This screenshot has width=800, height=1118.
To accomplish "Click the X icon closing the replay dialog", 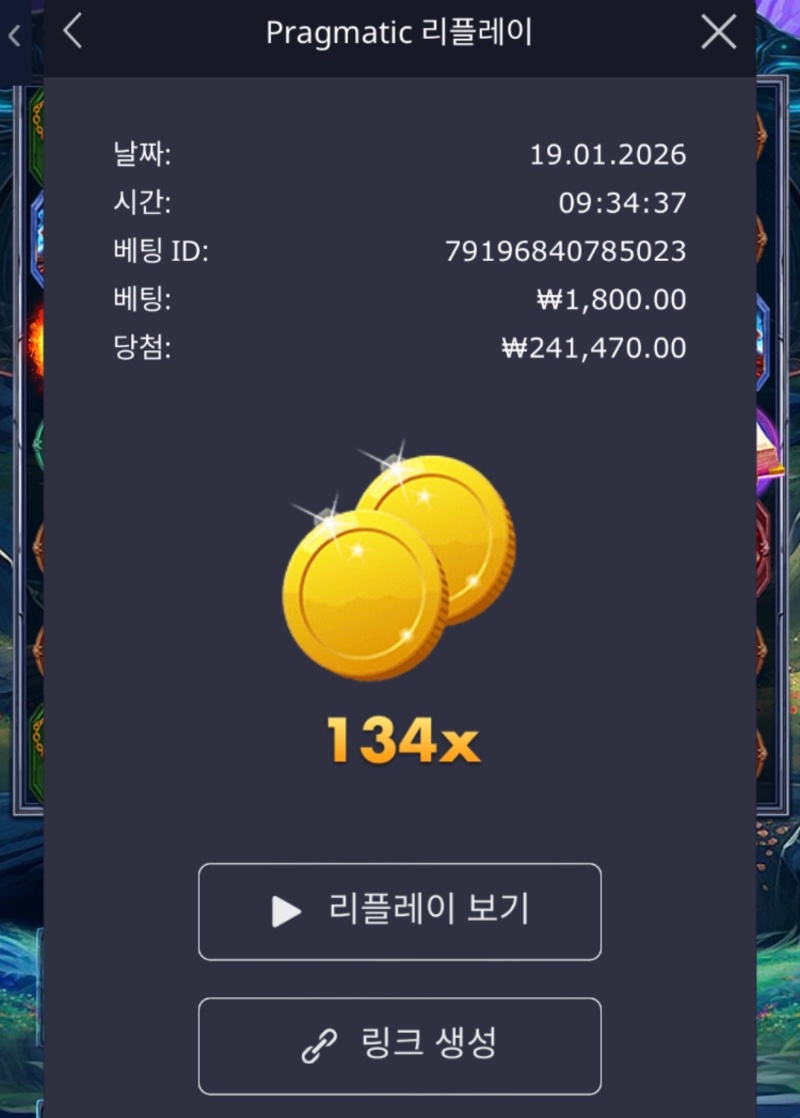I will click(x=718, y=31).
